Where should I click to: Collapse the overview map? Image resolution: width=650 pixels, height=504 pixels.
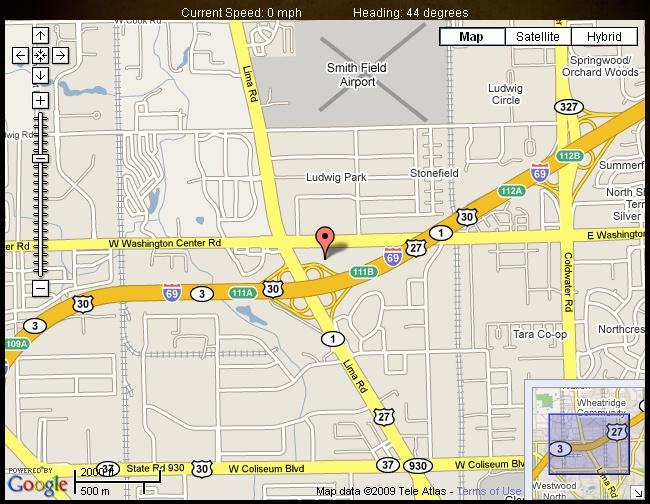click(x=637, y=491)
